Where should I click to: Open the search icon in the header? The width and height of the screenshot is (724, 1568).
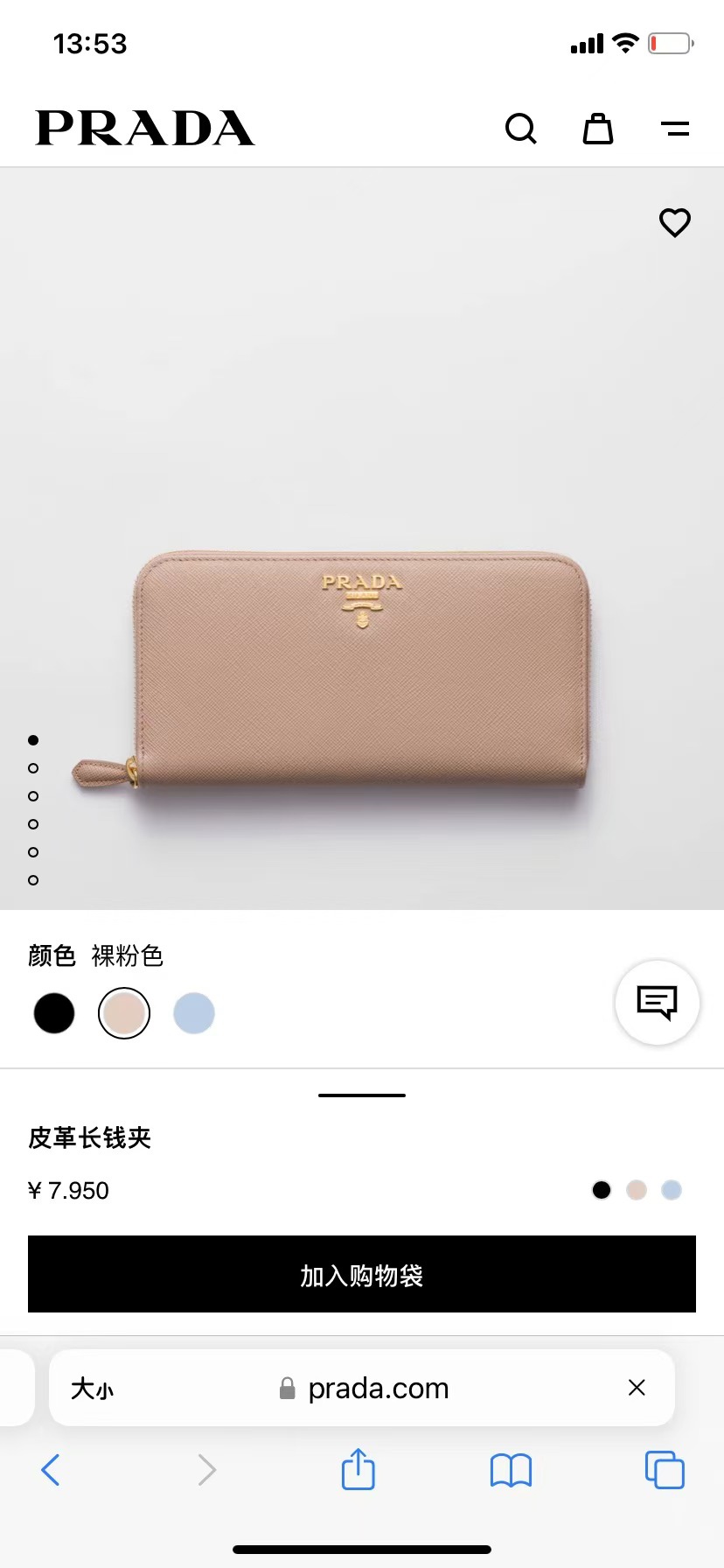(x=520, y=129)
